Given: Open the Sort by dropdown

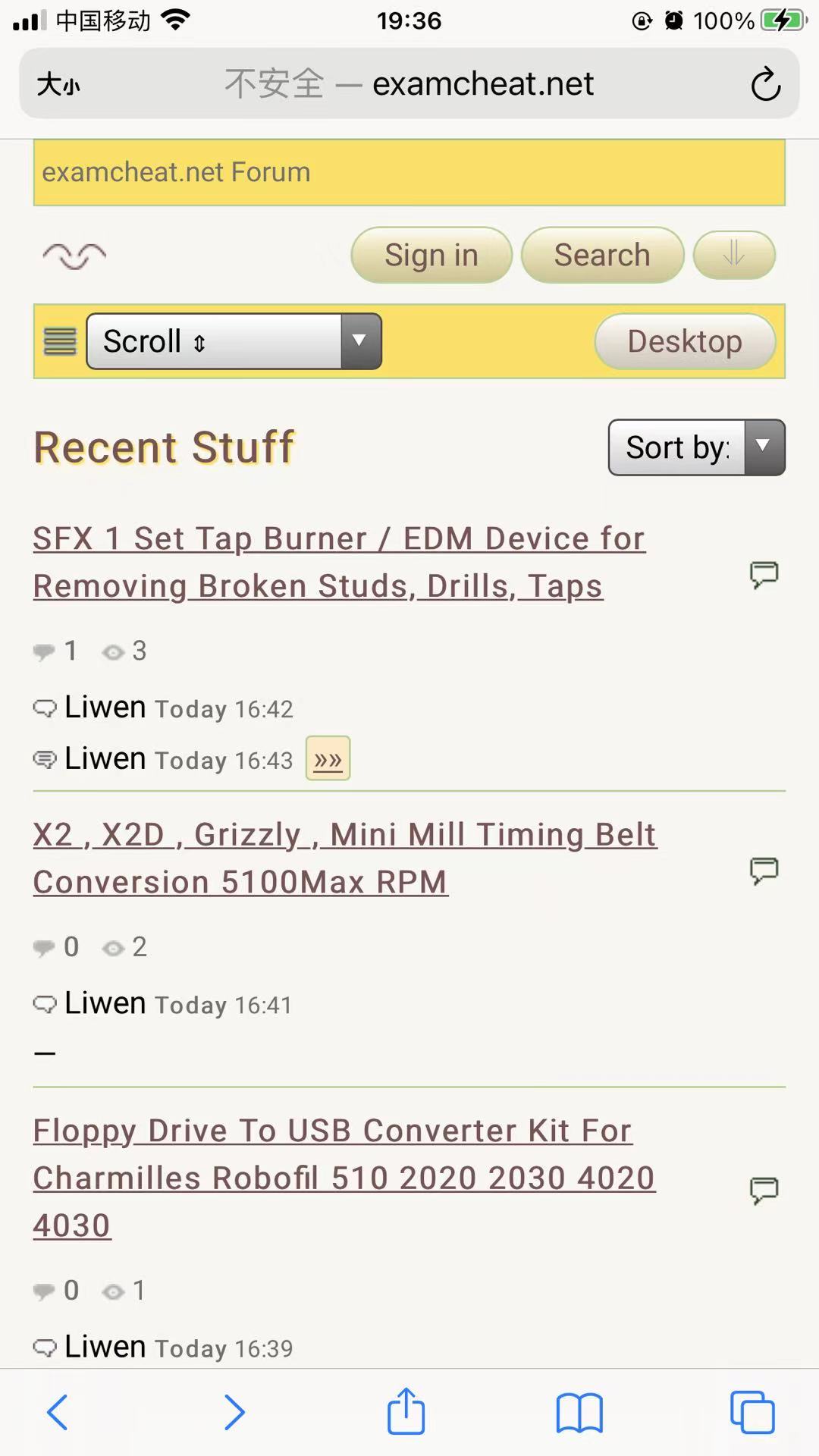Looking at the screenshot, I should point(696,447).
